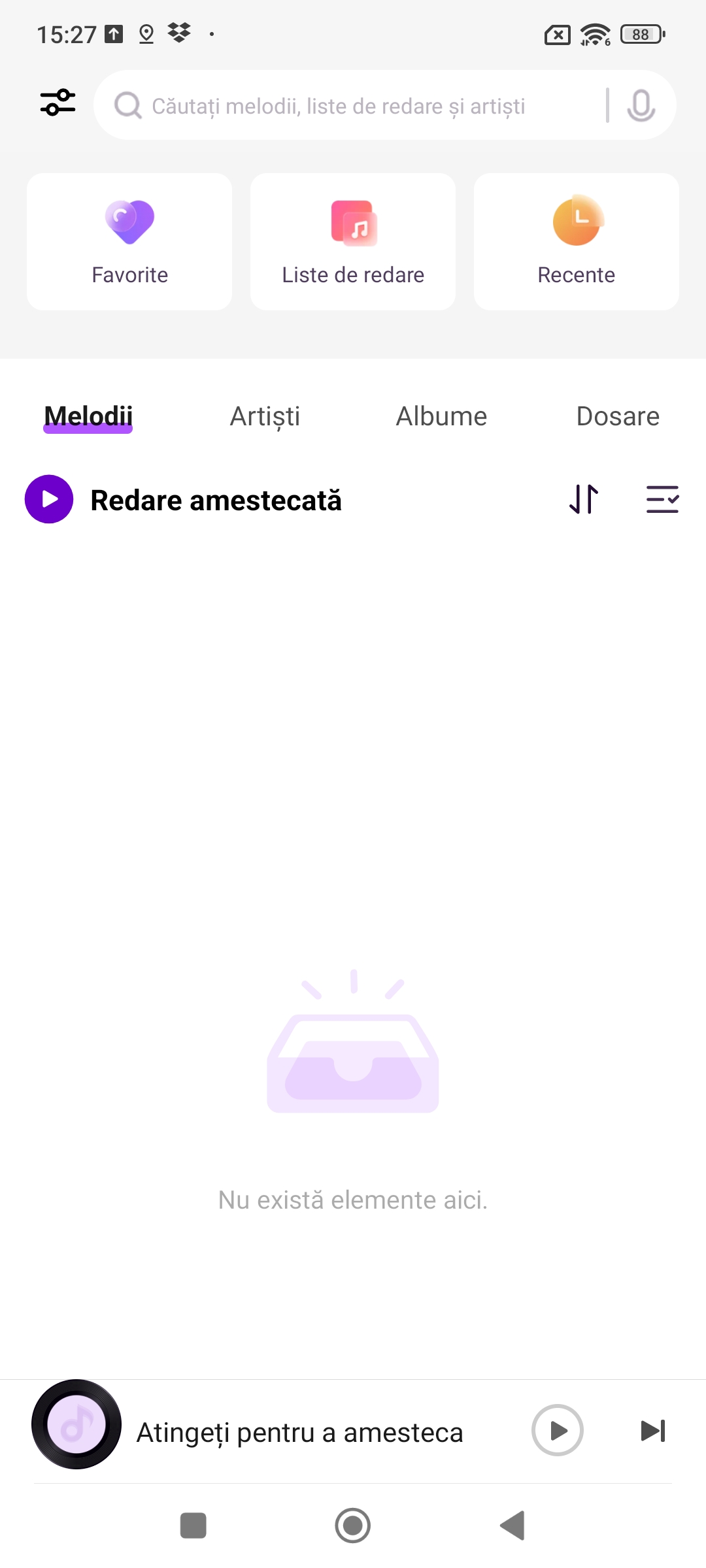The image size is (706, 1568).
Task: Switch to the Artiști tab
Action: pos(265,416)
